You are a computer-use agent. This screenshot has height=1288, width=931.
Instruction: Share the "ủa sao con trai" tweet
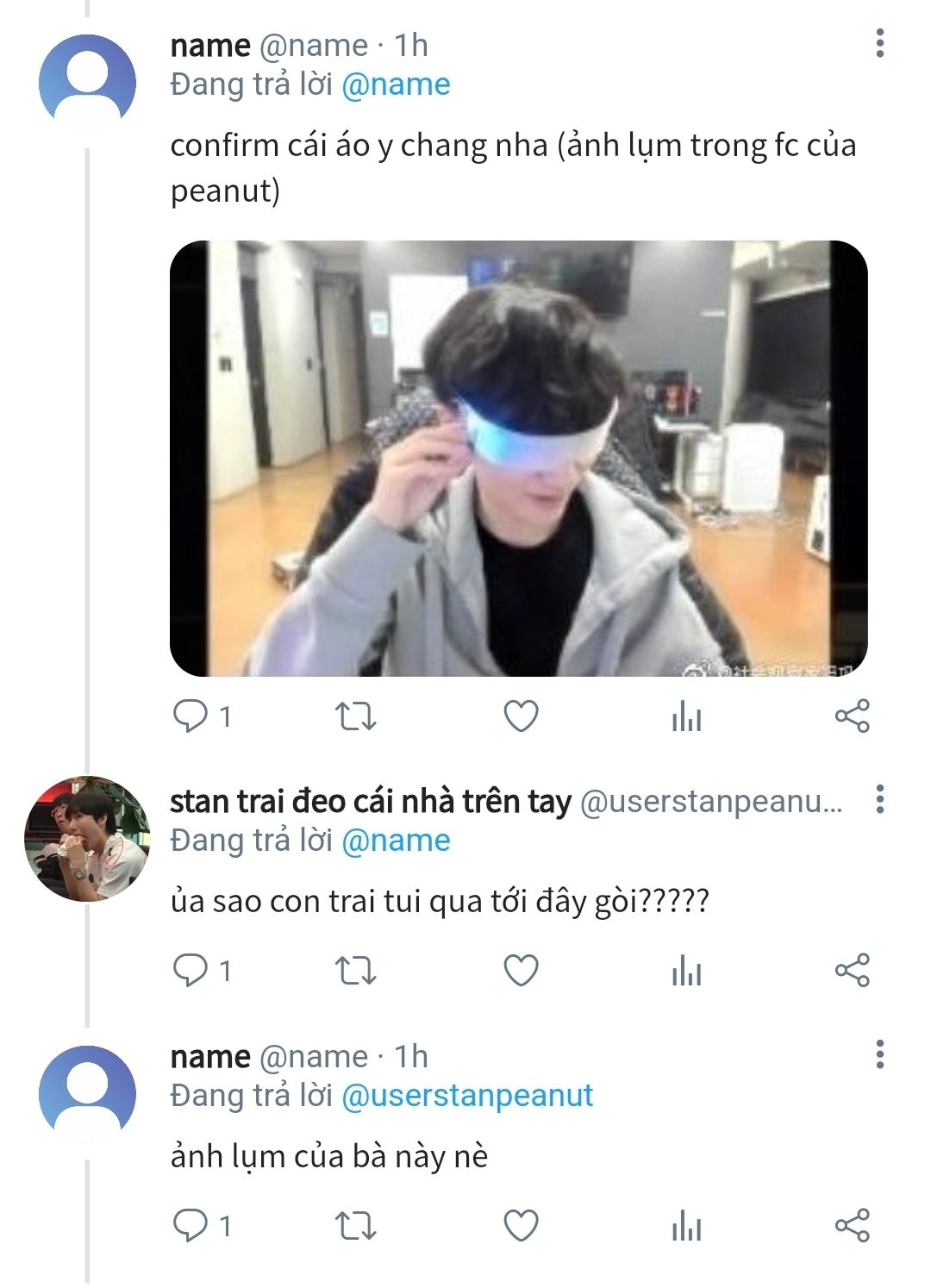pyautogui.click(x=852, y=971)
